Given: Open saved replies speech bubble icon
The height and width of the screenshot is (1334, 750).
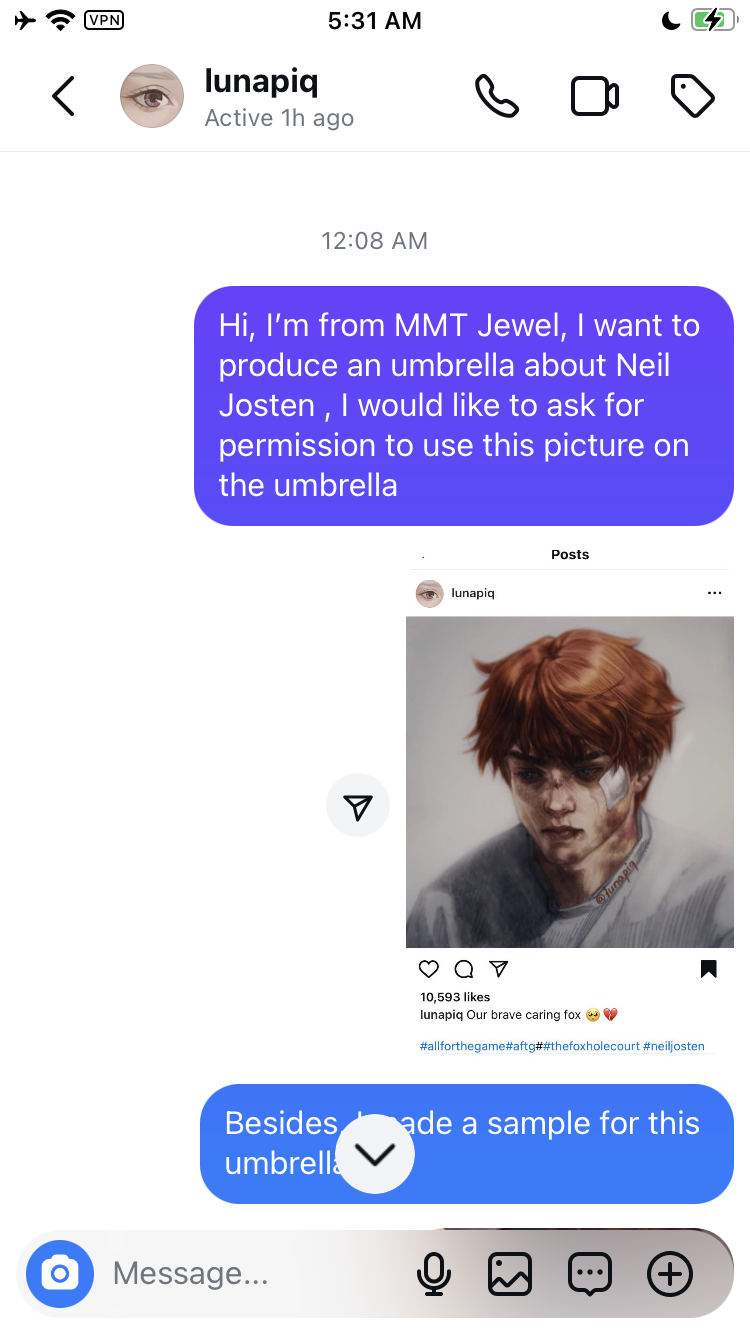Looking at the screenshot, I should click(590, 1274).
